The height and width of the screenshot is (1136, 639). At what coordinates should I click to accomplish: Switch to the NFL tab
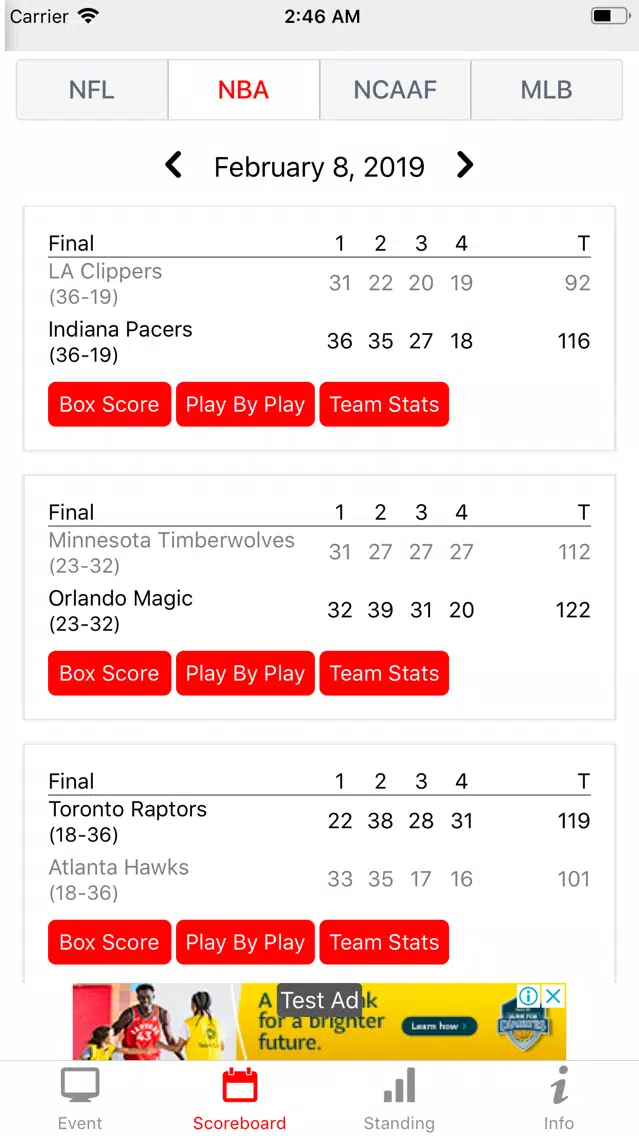point(92,90)
